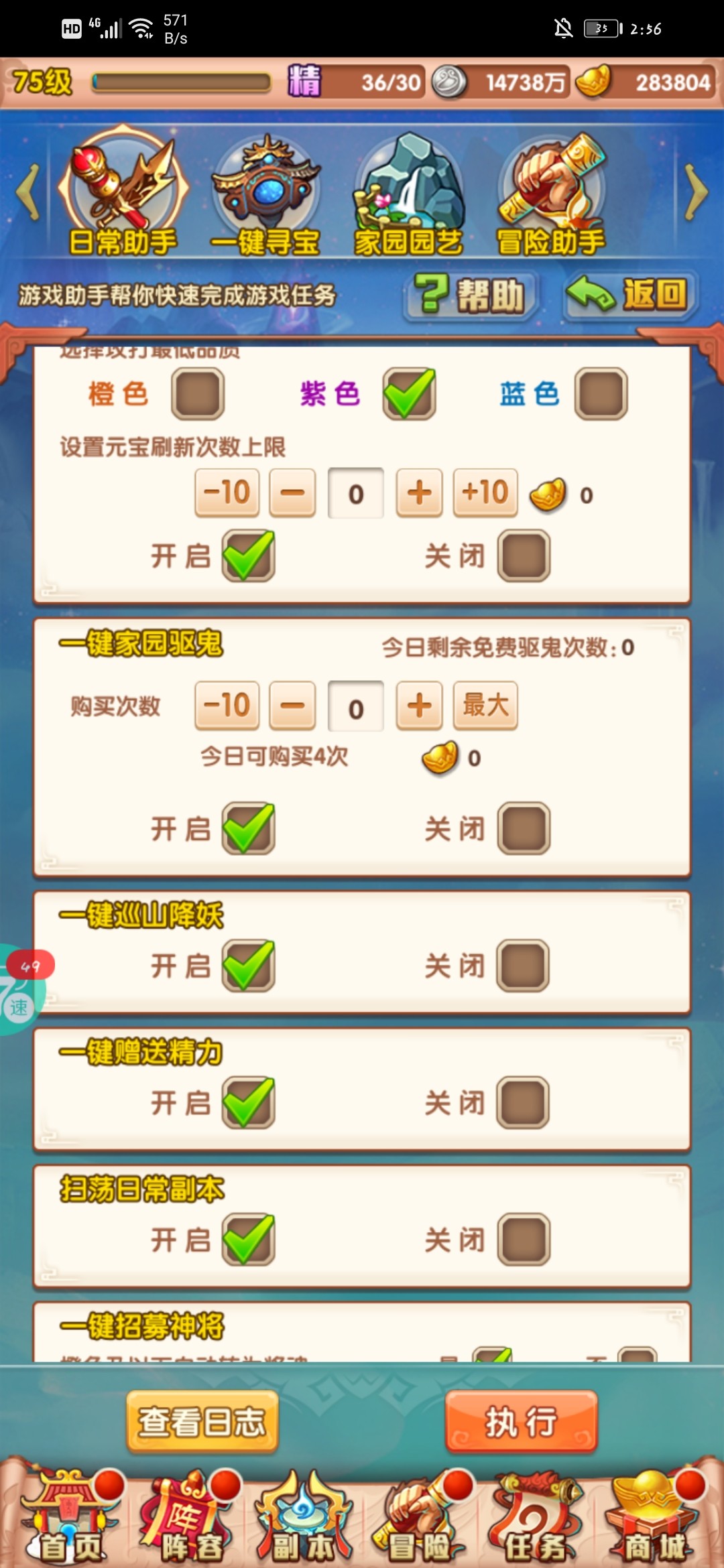Select 关闭 for 一键赠送精力
Viewport: 724px width, 1568px height.
[x=524, y=1102]
